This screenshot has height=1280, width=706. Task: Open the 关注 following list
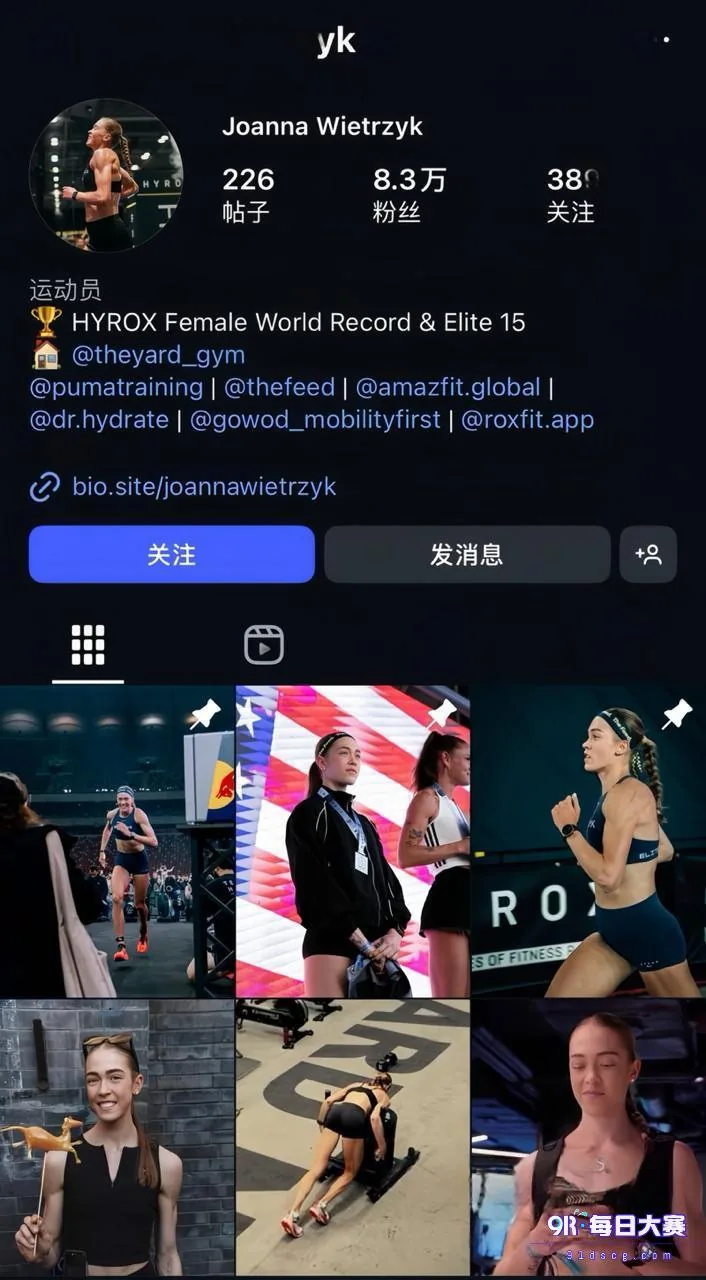572,194
